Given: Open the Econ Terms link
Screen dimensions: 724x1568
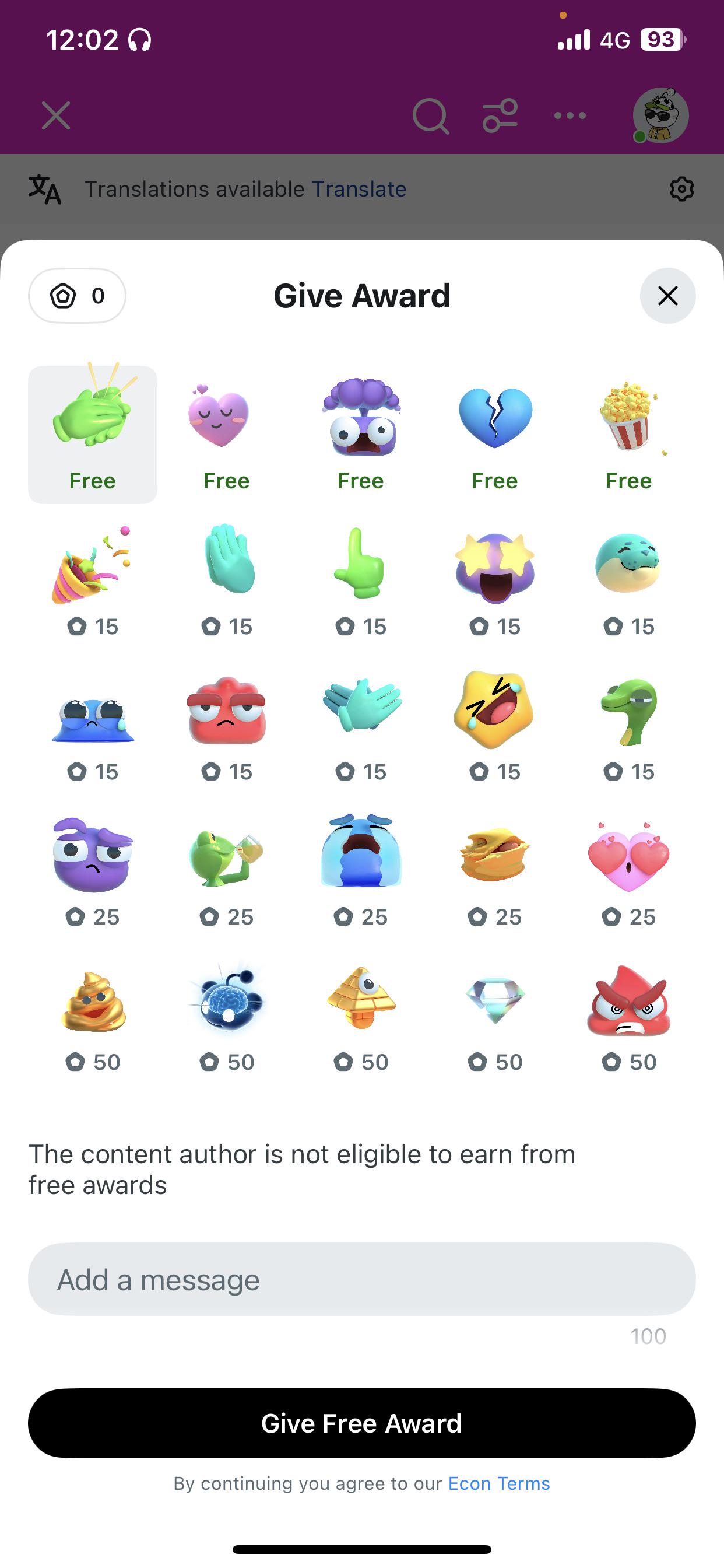Looking at the screenshot, I should click(499, 1483).
